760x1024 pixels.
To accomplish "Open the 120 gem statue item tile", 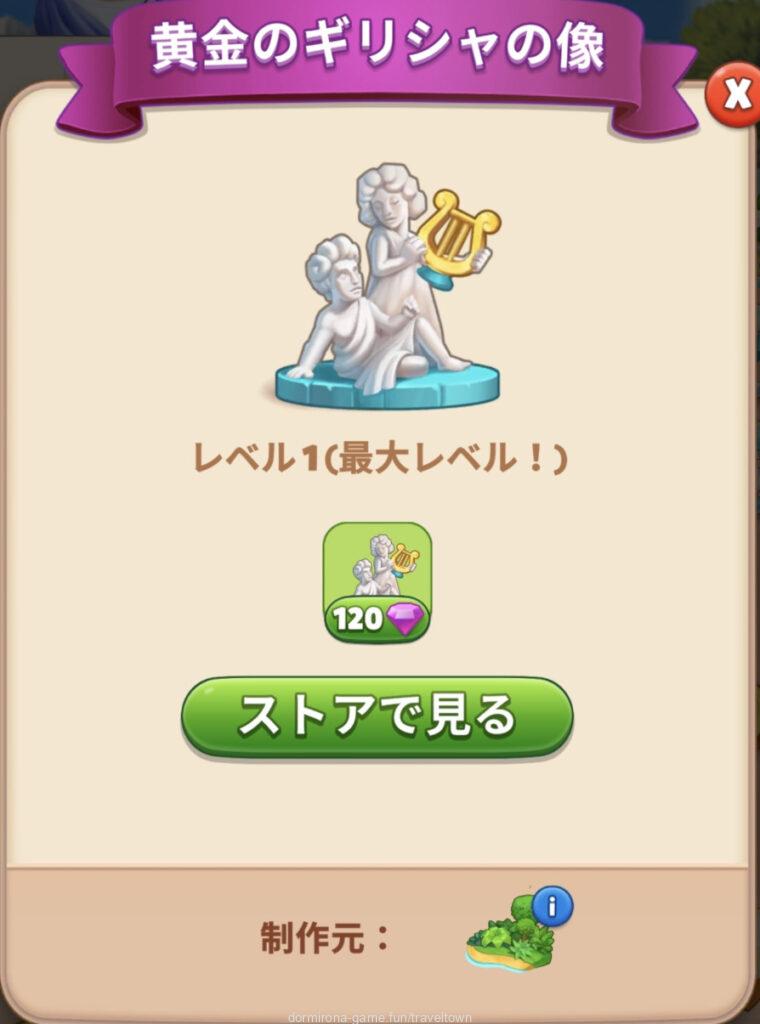I will point(377,581).
